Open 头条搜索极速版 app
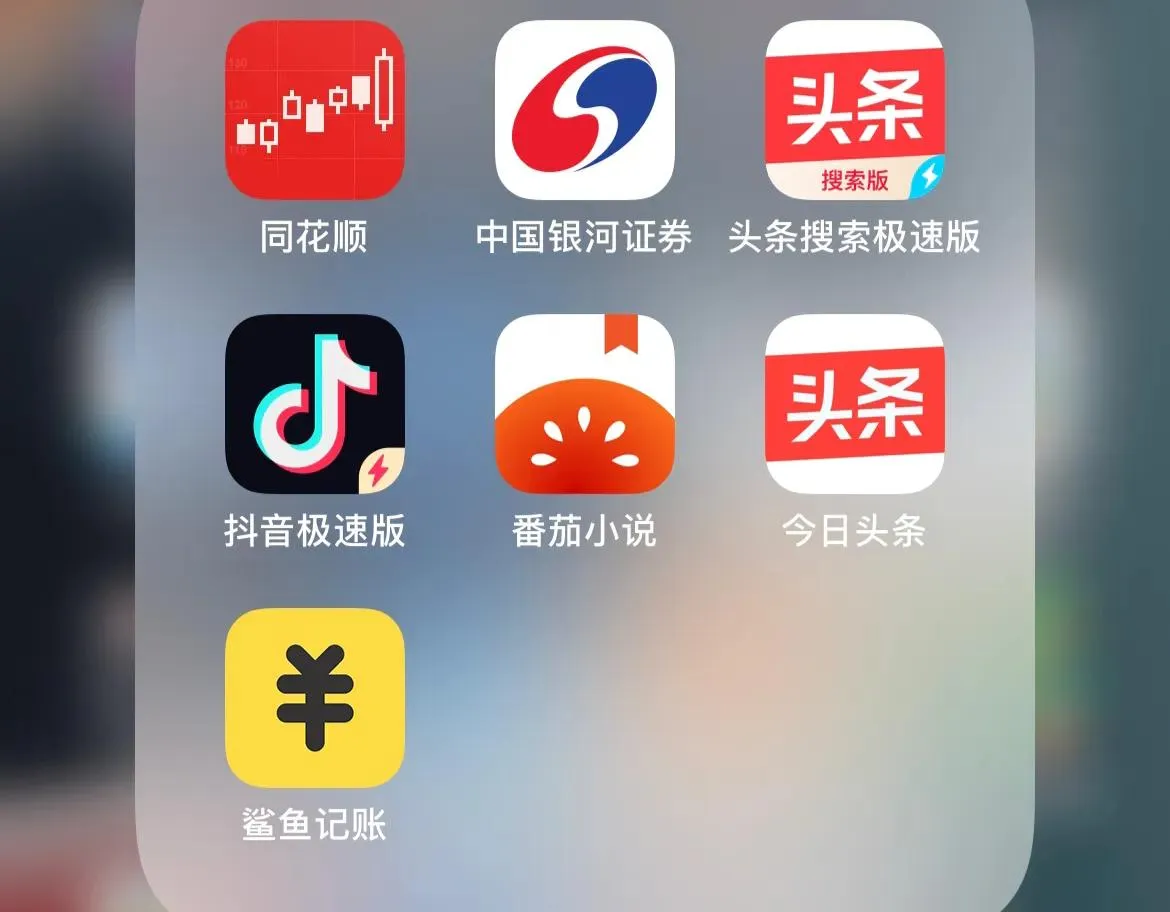 (x=855, y=110)
